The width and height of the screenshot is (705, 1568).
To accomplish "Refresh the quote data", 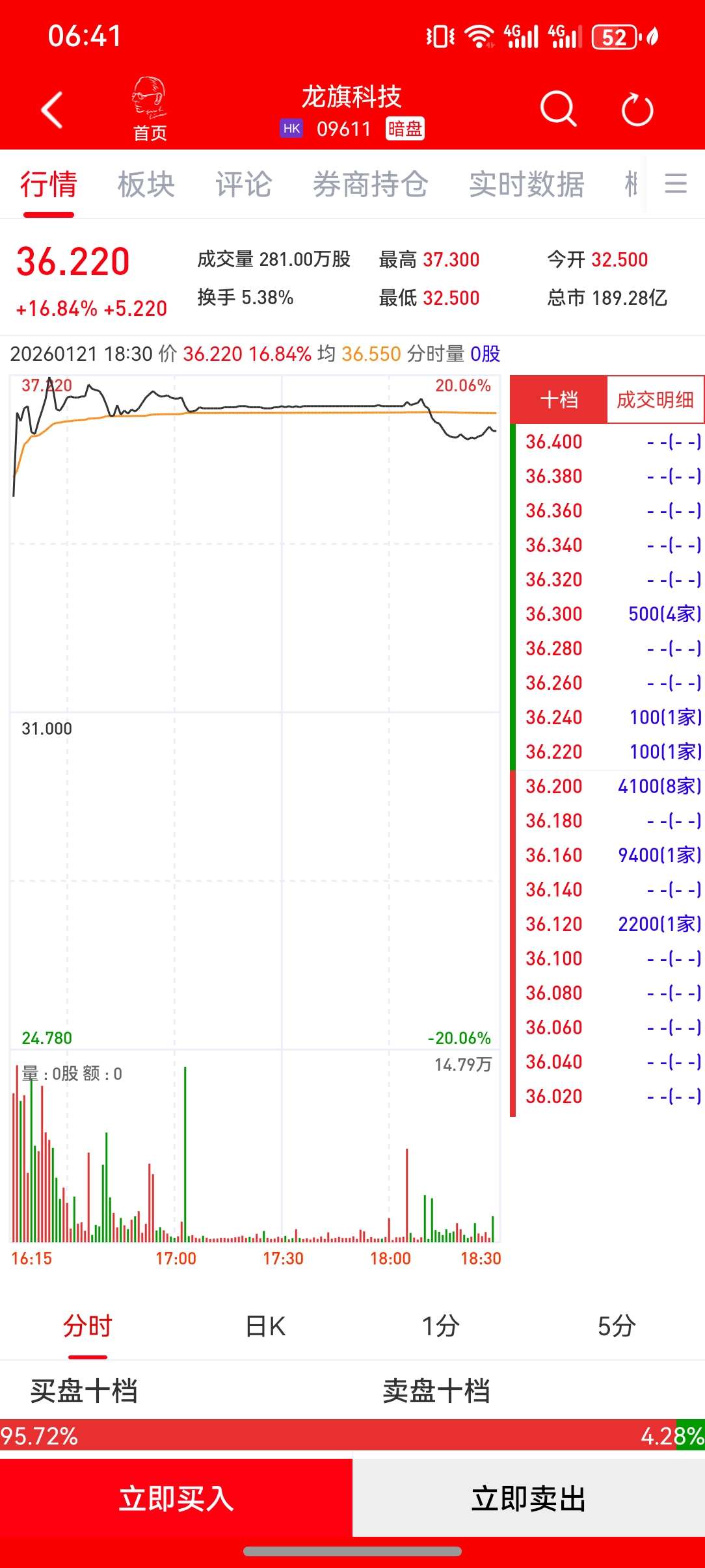I will [637, 109].
